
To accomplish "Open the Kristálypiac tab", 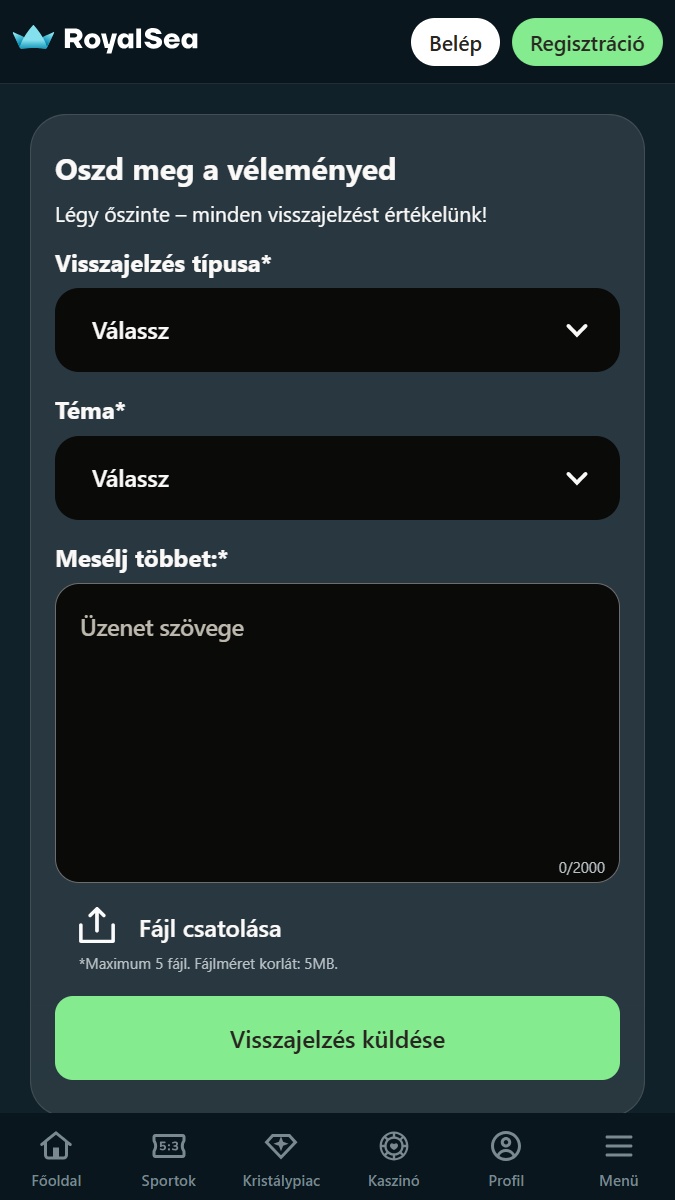I will click(281, 1158).
